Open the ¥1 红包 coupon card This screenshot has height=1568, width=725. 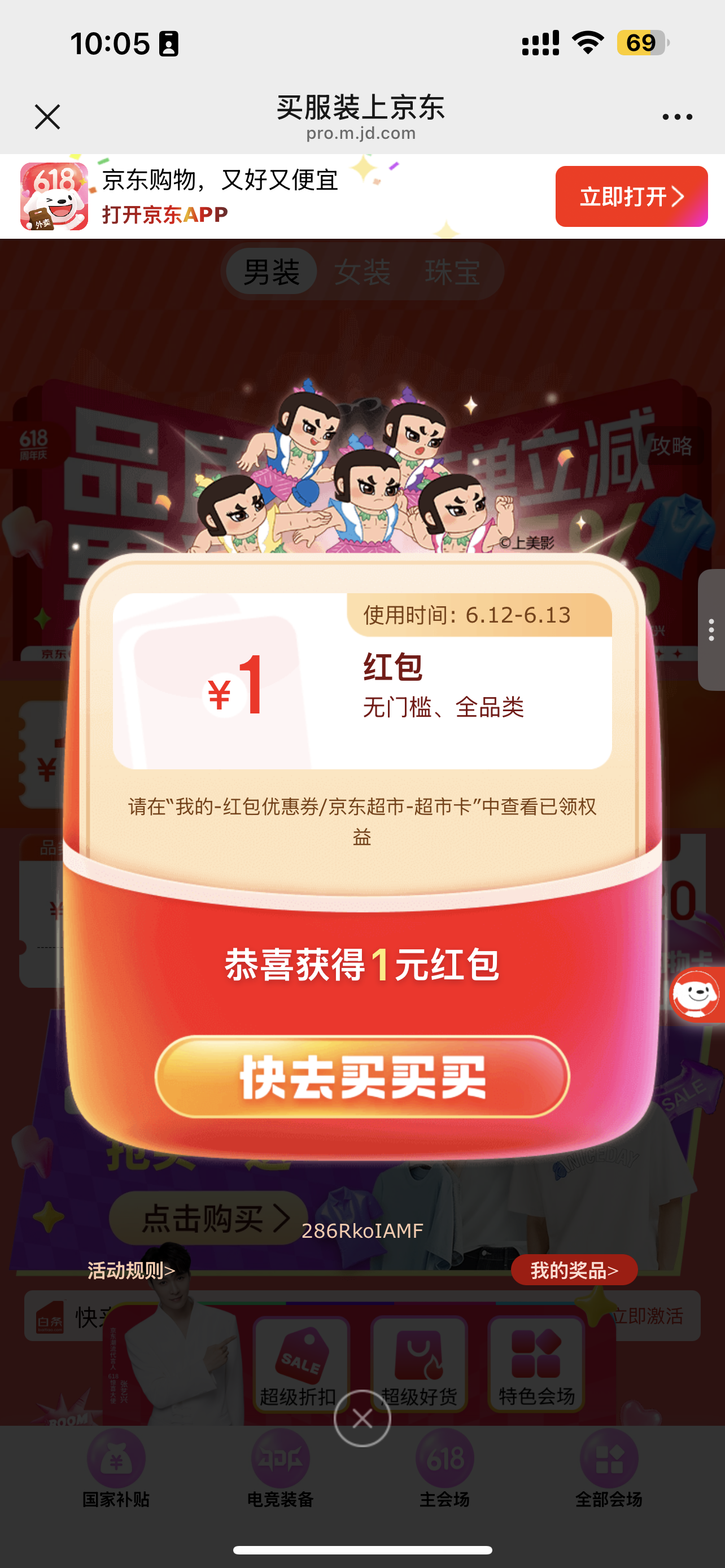362,681
